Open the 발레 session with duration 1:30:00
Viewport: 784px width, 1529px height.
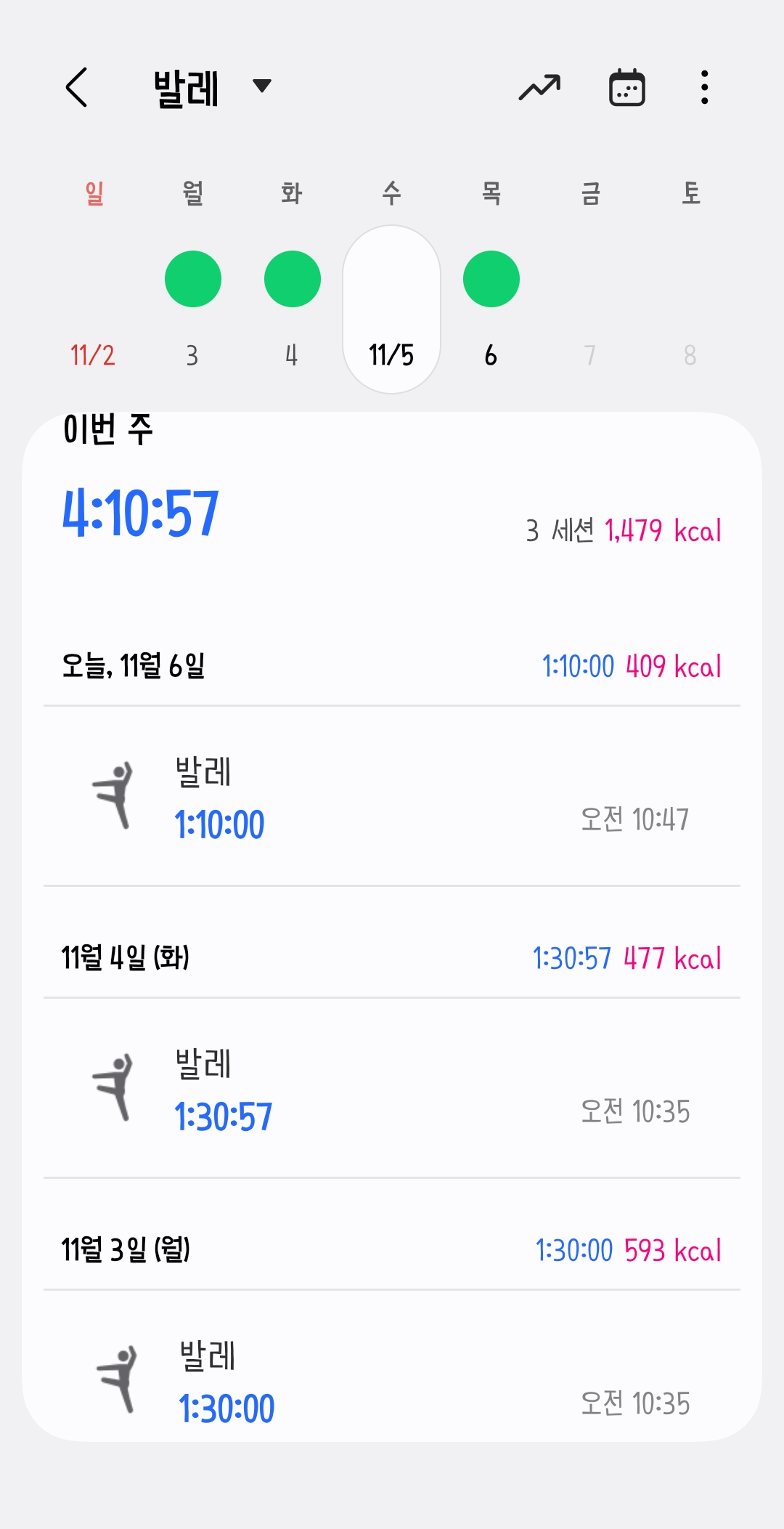click(x=392, y=1367)
